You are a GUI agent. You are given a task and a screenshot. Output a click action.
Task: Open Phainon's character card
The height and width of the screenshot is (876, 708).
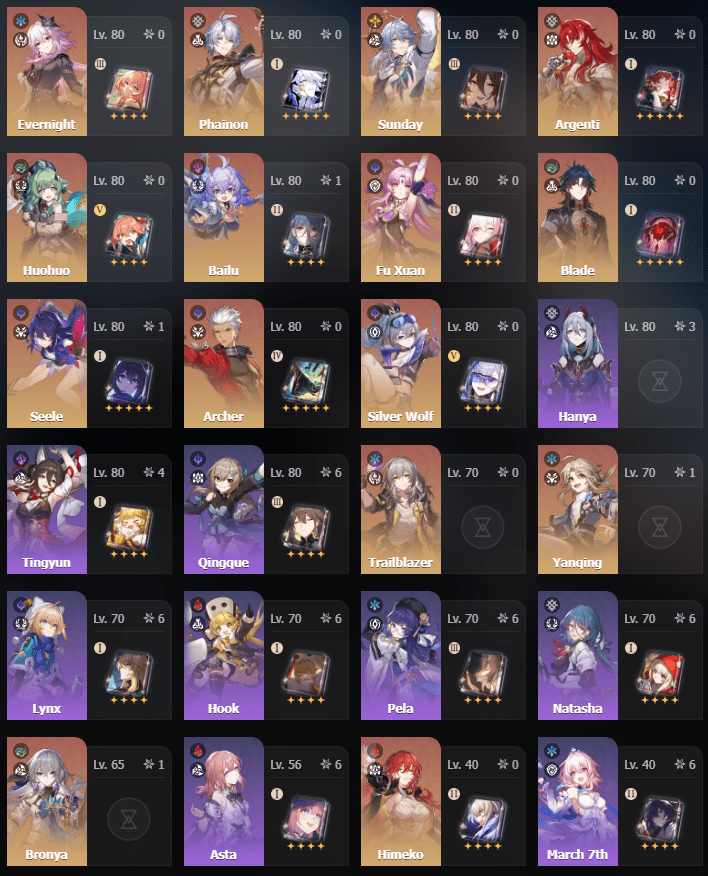223,70
